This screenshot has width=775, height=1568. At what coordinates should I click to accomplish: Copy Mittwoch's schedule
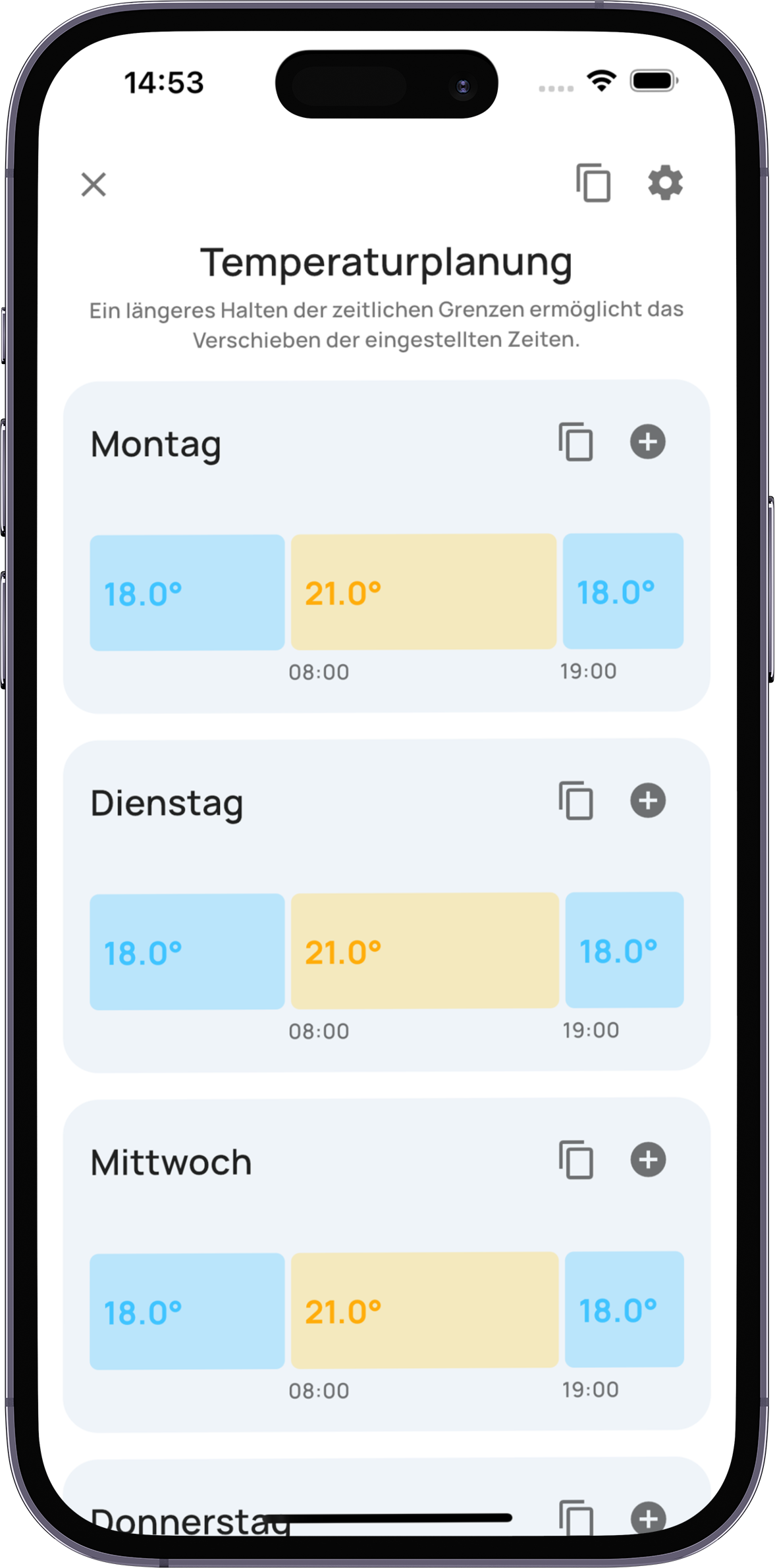(576, 1160)
